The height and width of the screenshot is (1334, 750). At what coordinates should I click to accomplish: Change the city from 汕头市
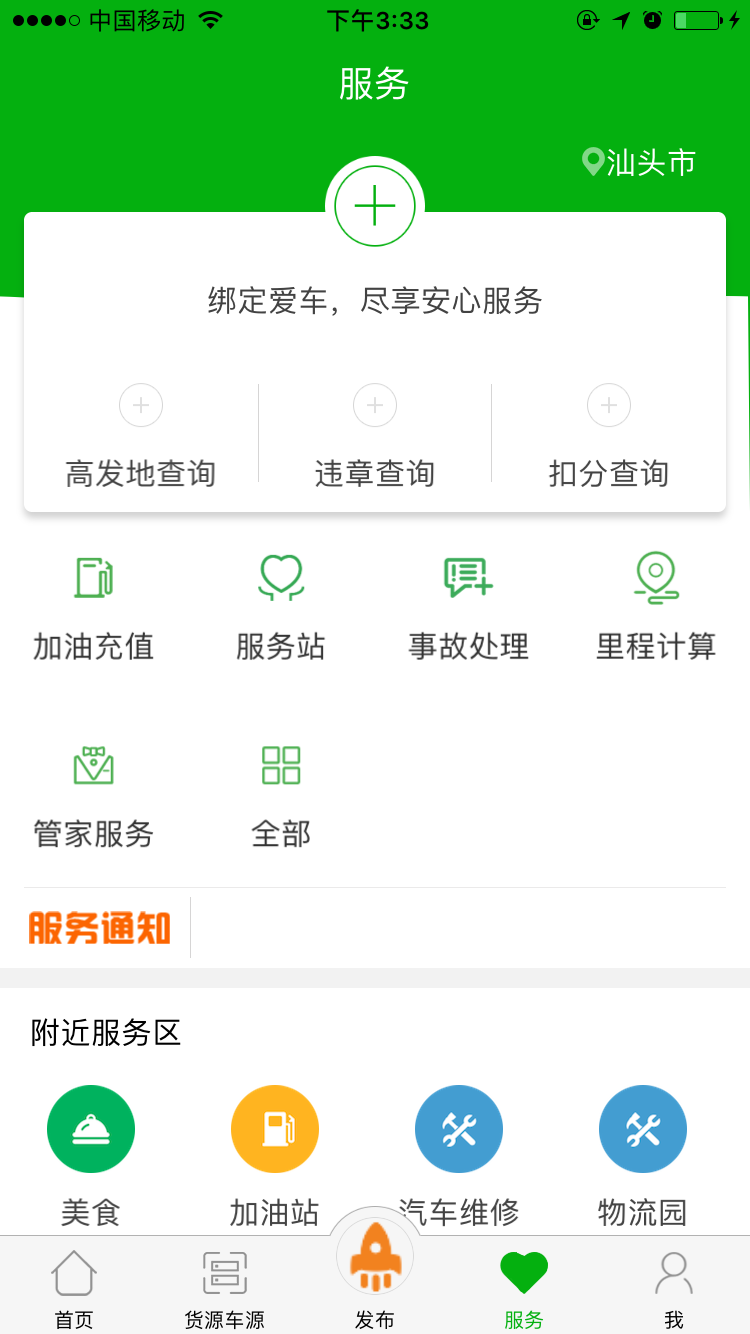639,162
